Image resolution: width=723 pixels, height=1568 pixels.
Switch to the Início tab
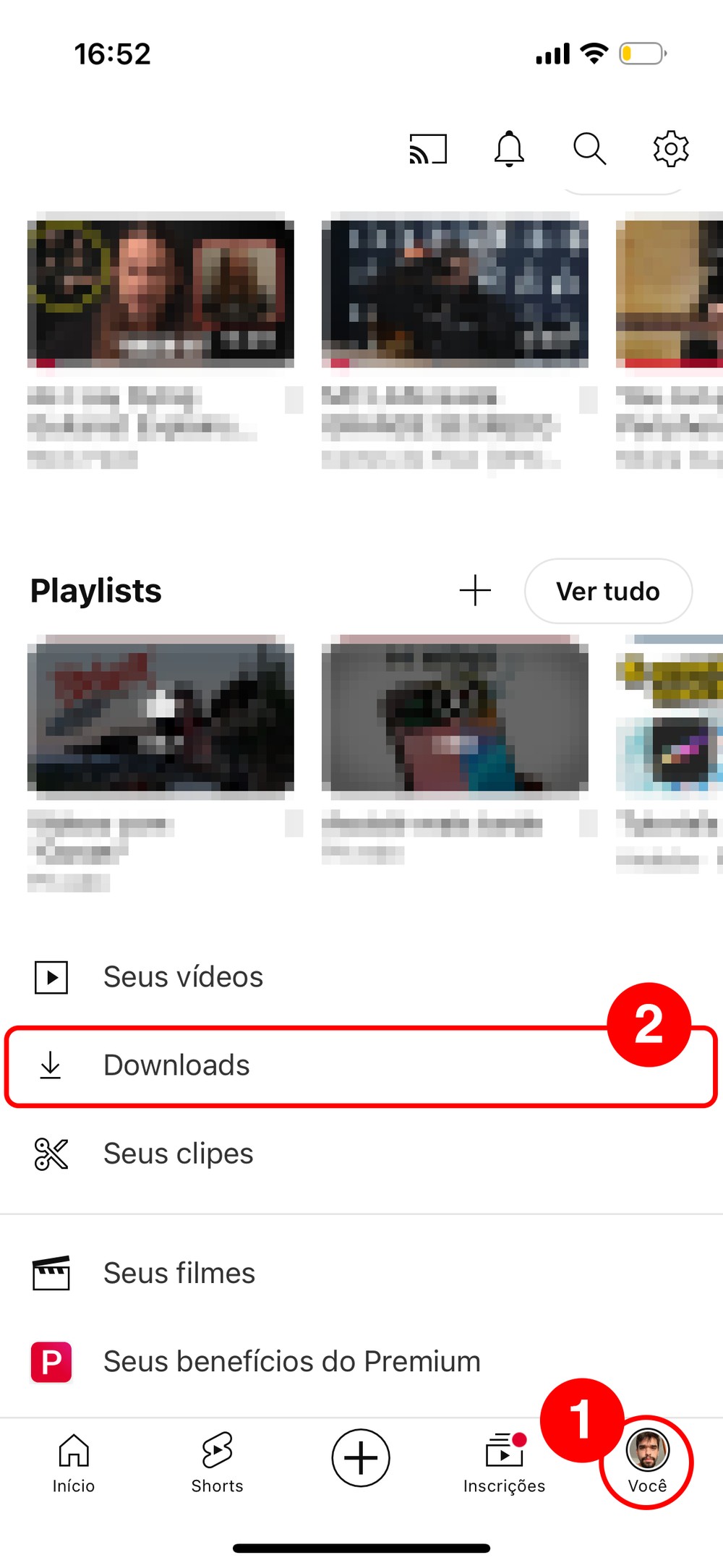point(74,1462)
